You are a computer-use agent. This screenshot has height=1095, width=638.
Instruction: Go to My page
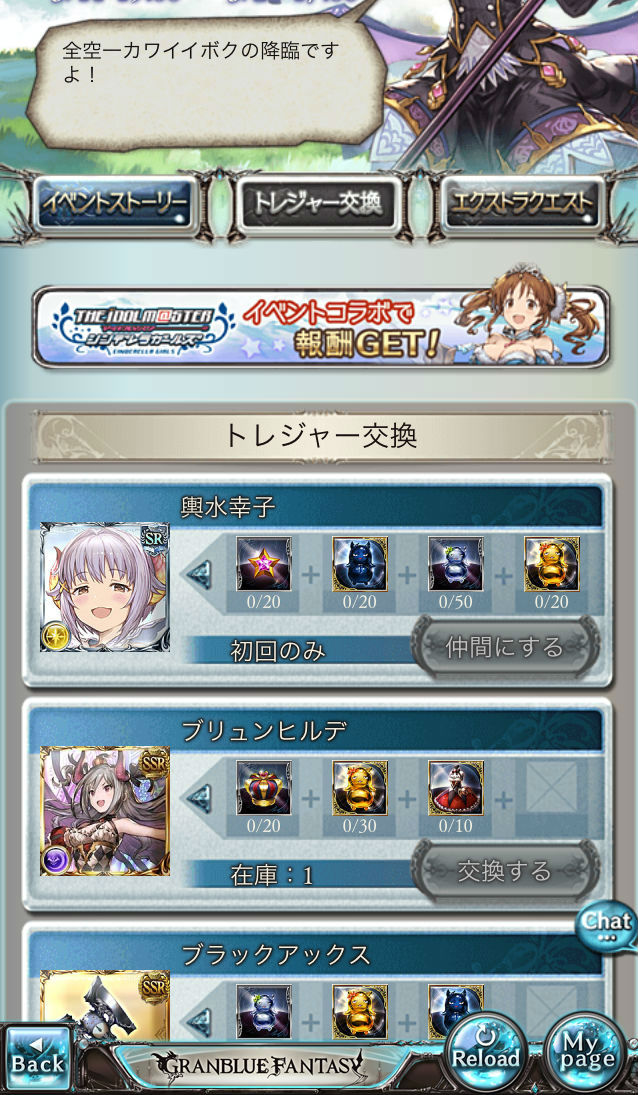[x=586, y=1052]
